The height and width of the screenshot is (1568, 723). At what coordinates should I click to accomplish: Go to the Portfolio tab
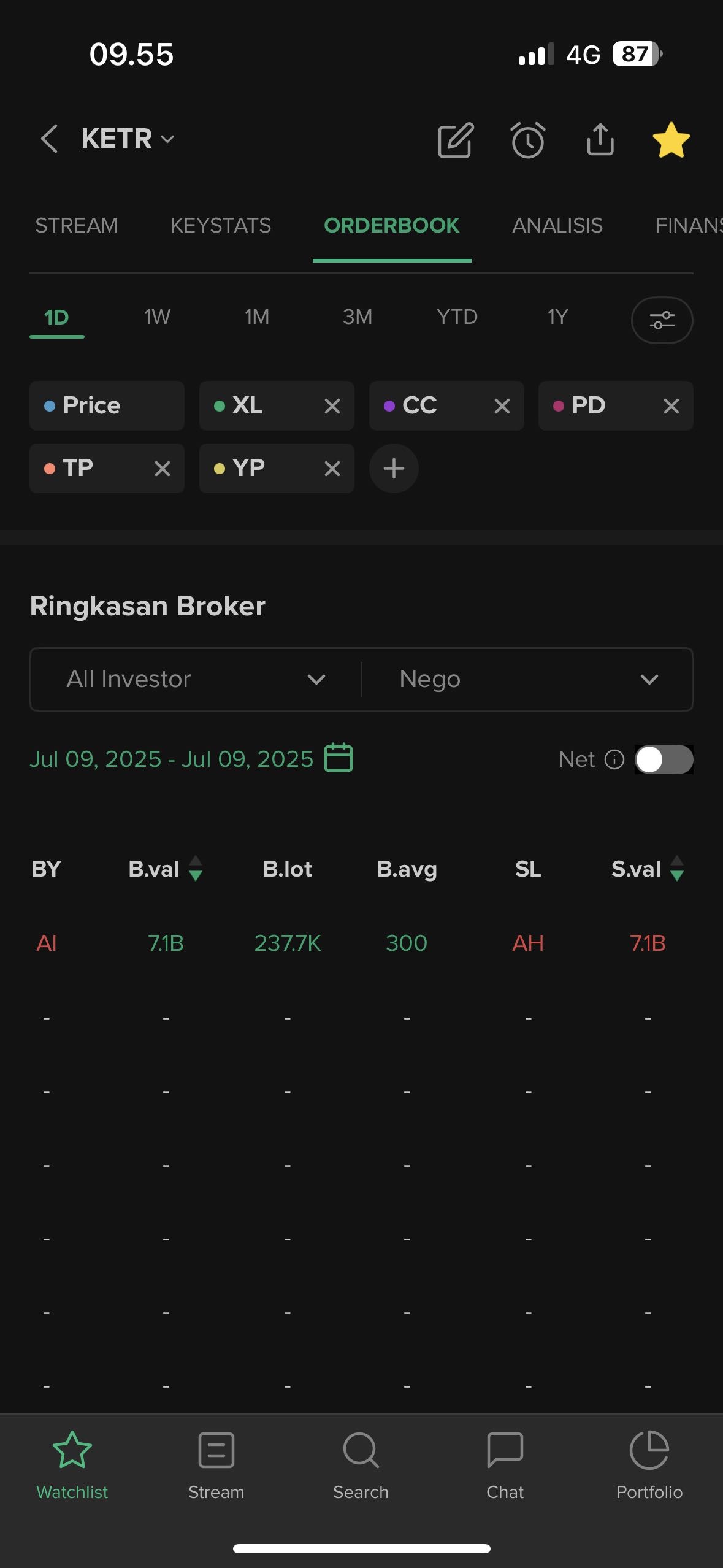649,1466
